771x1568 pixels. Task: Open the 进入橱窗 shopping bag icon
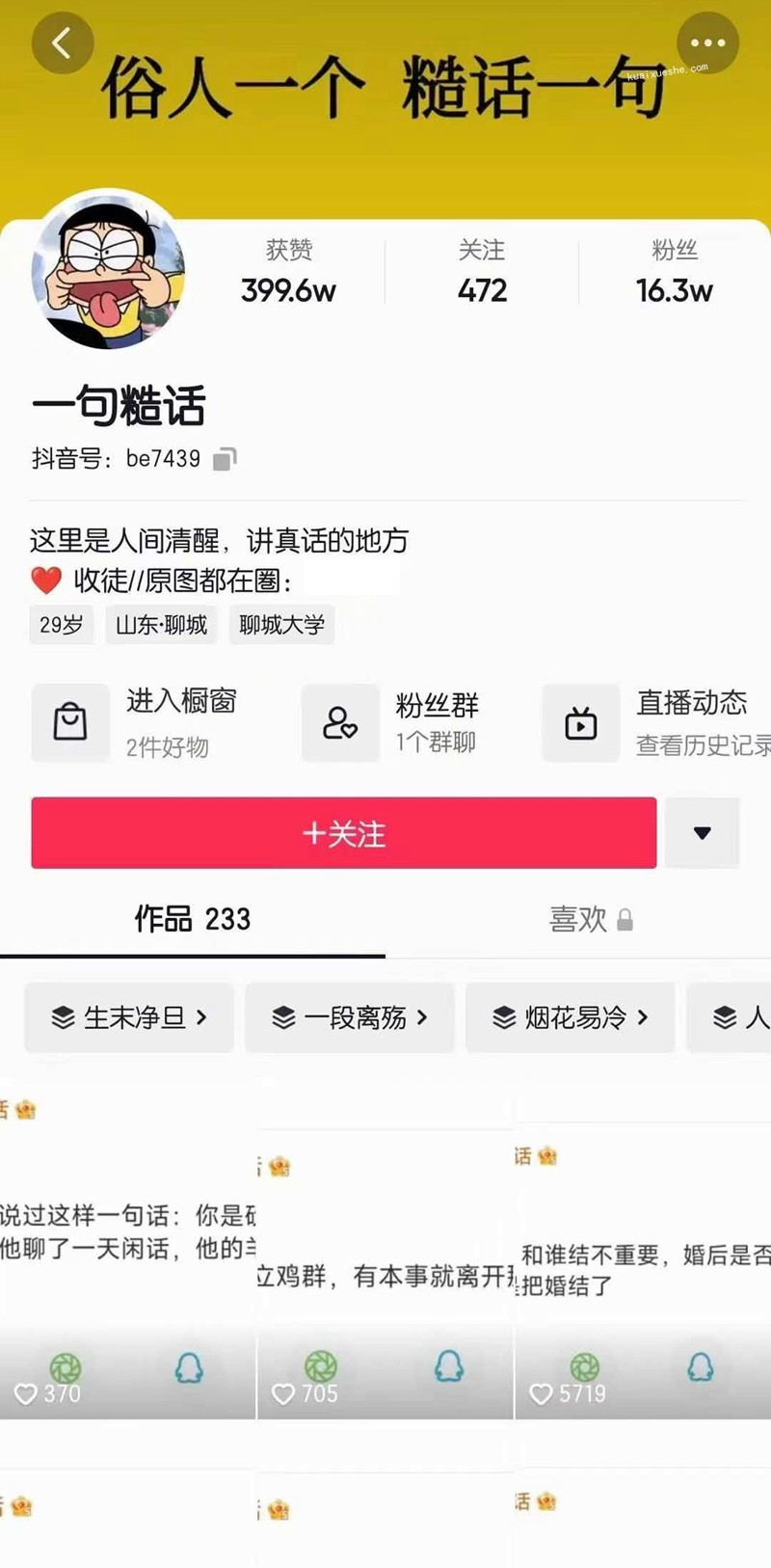[69, 723]
